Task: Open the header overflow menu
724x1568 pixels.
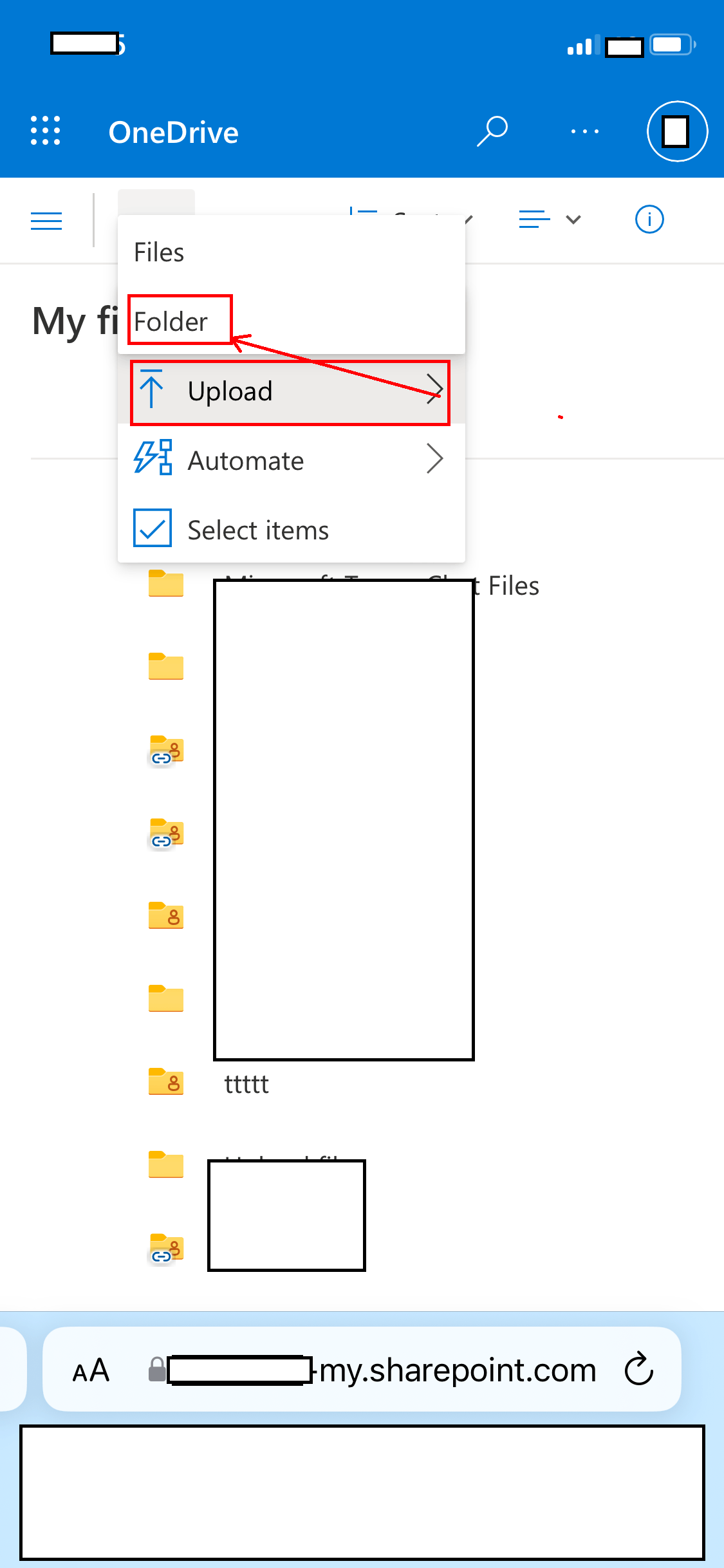Action: pyautogui.click(x=584, y=132)
